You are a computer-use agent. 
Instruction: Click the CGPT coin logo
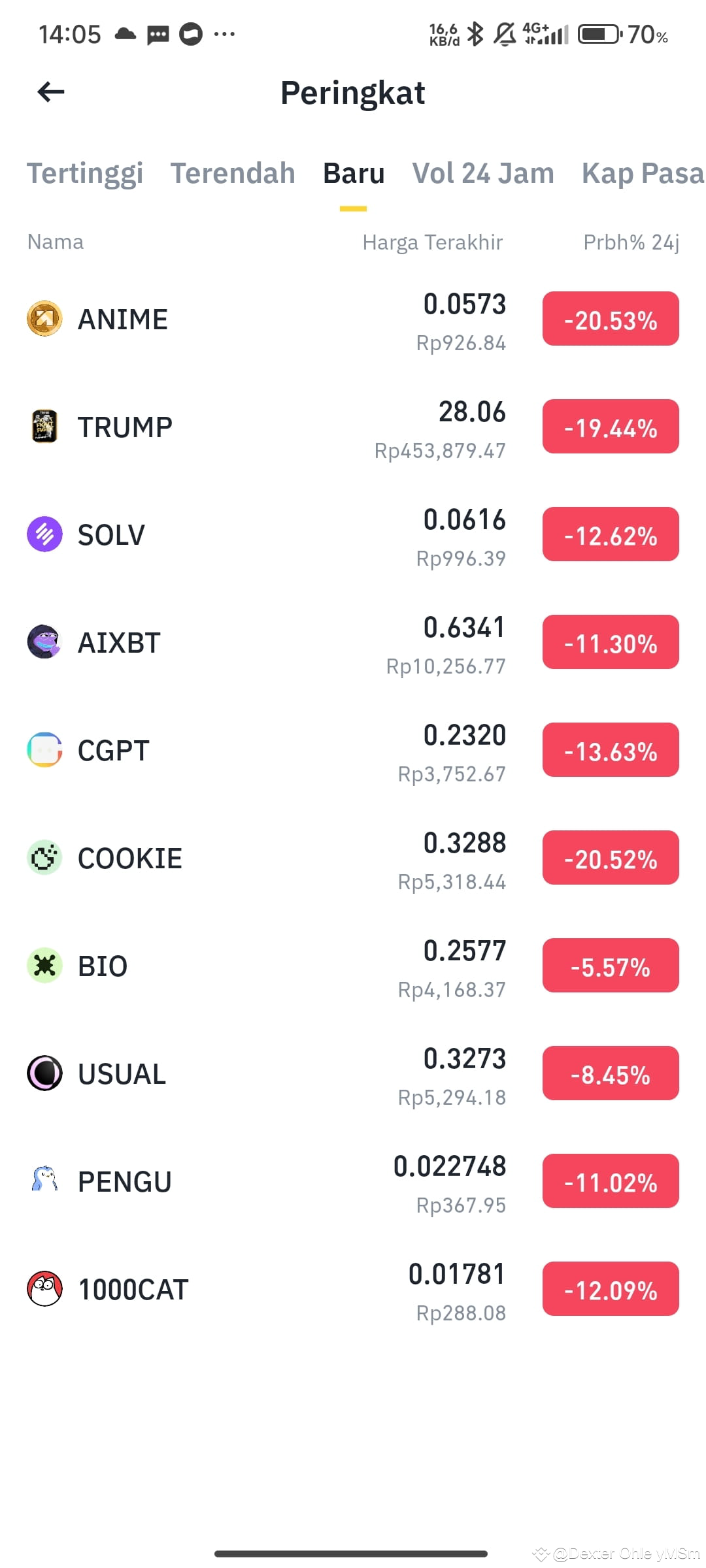44,750
